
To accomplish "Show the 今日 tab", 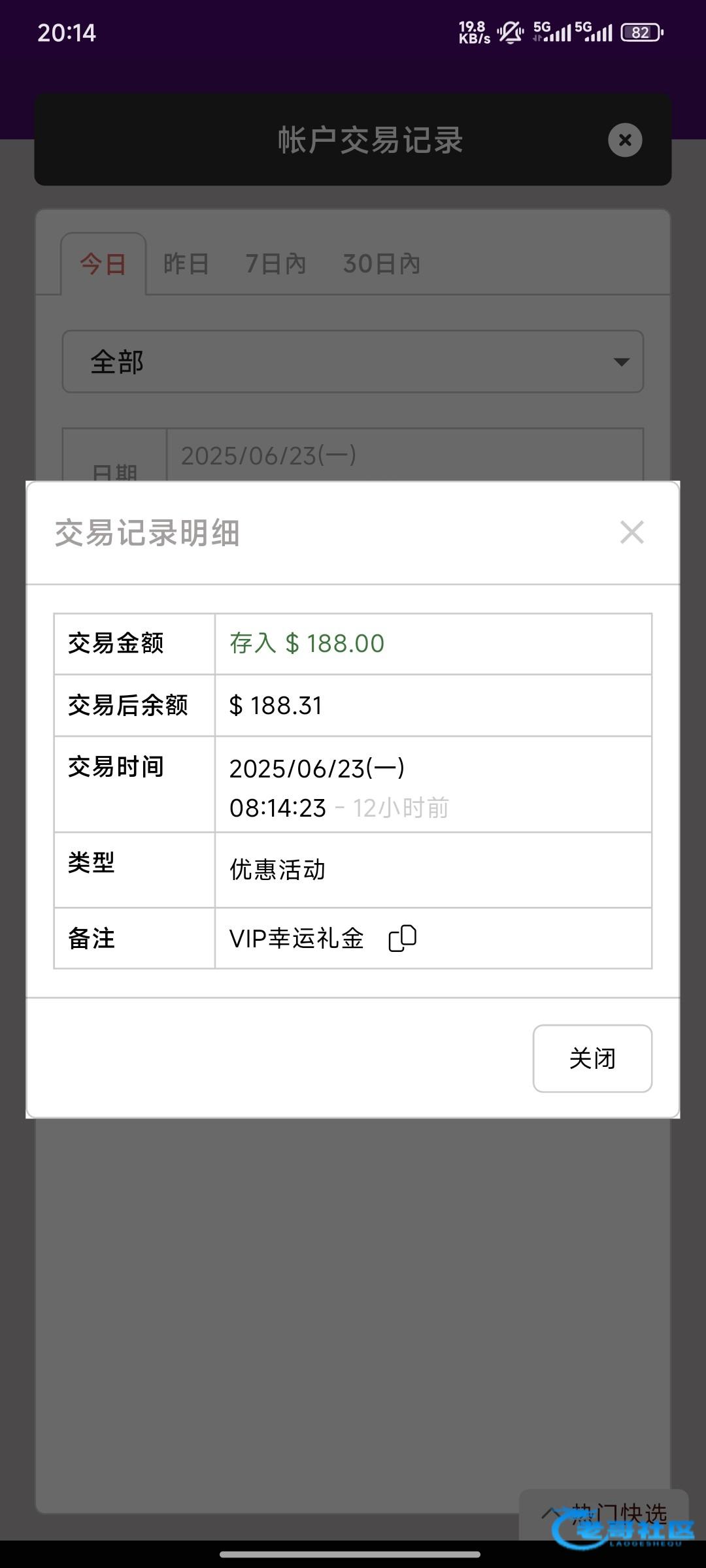I will pos(103,264).
